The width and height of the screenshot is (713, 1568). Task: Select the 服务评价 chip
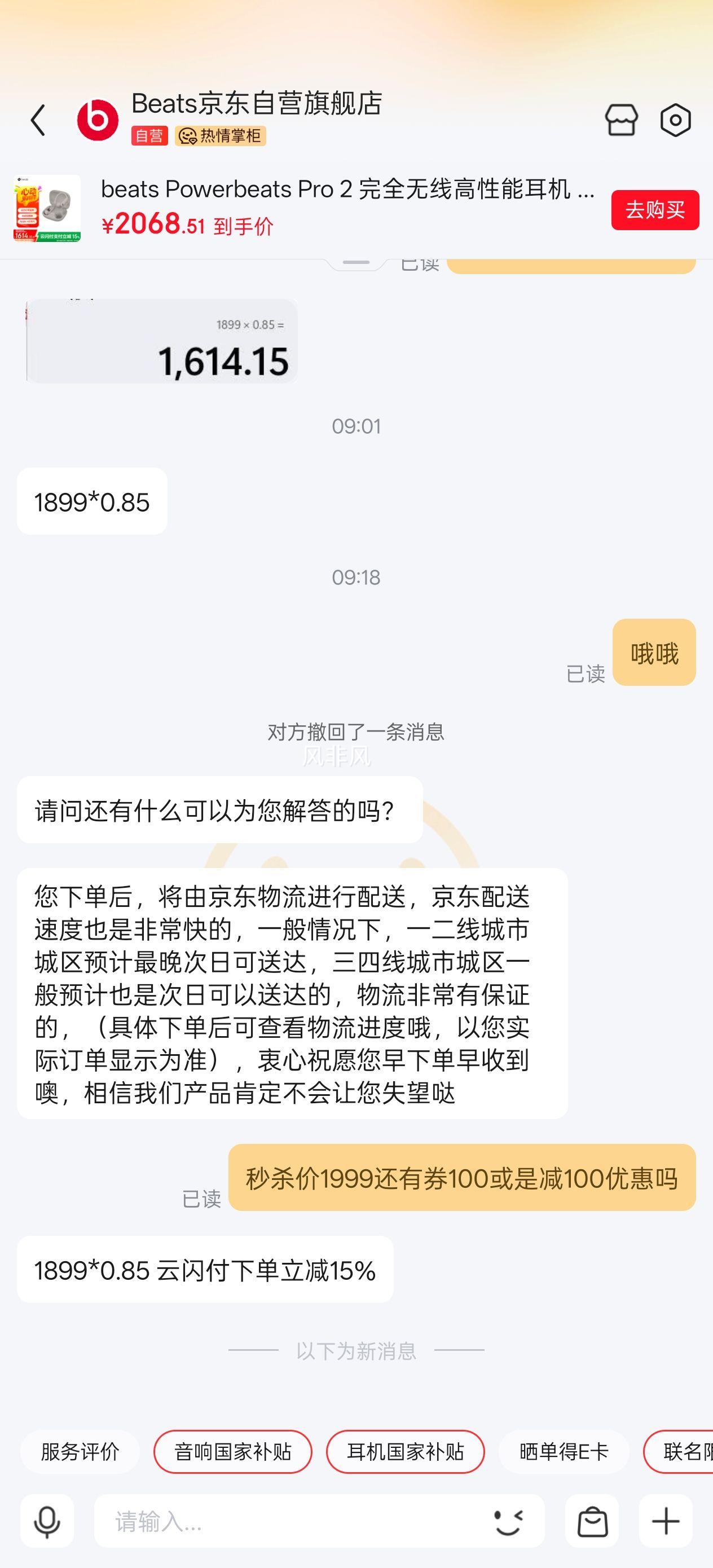coord(80,1452)
